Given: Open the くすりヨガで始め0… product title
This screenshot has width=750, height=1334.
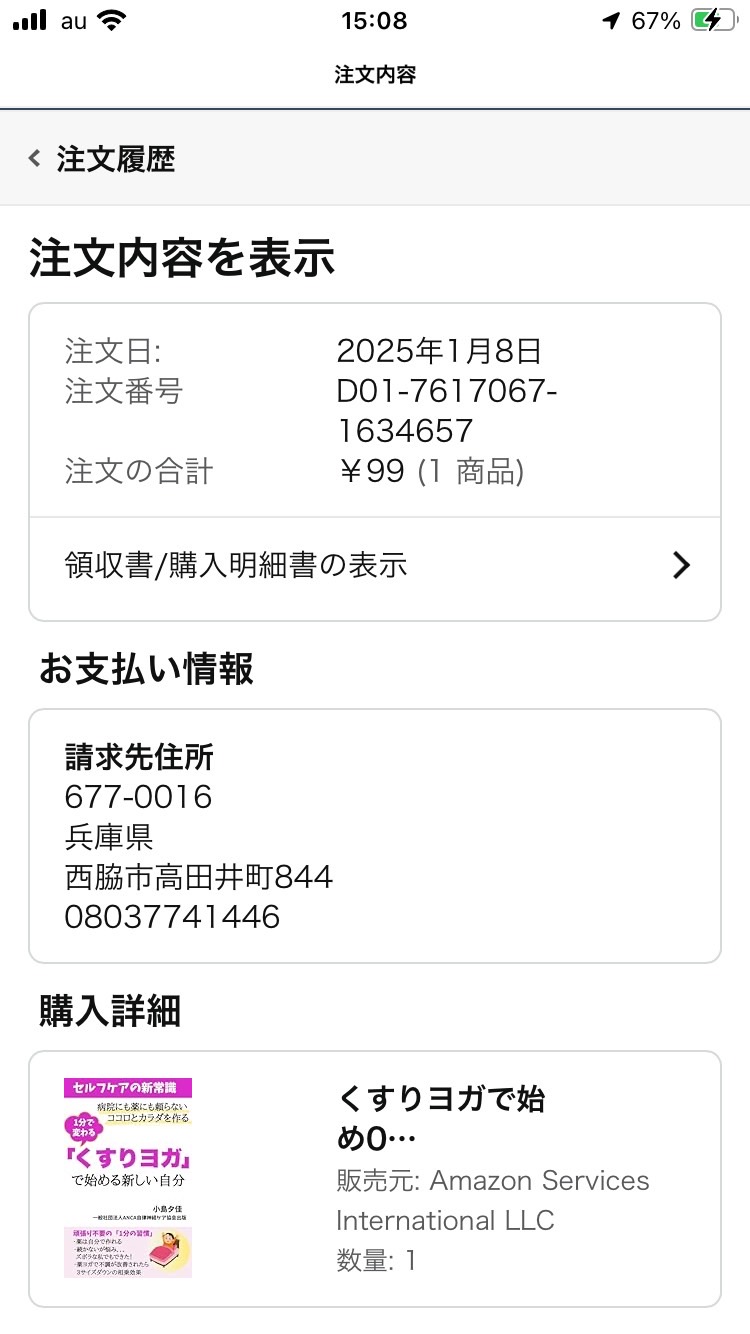Looking at the screenshot, I should pyautogui.click(x=441, y=1120).
